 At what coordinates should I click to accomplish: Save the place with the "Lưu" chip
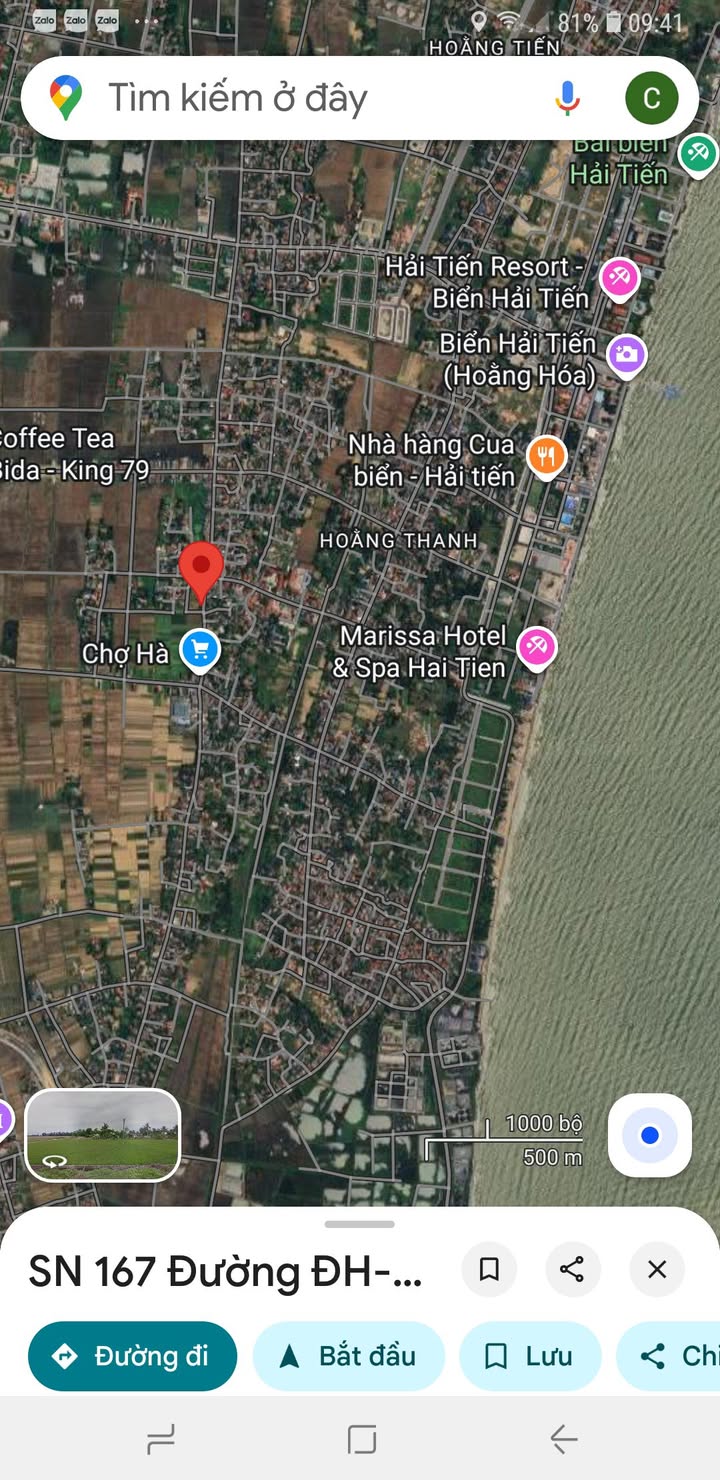coord(530,1356)
